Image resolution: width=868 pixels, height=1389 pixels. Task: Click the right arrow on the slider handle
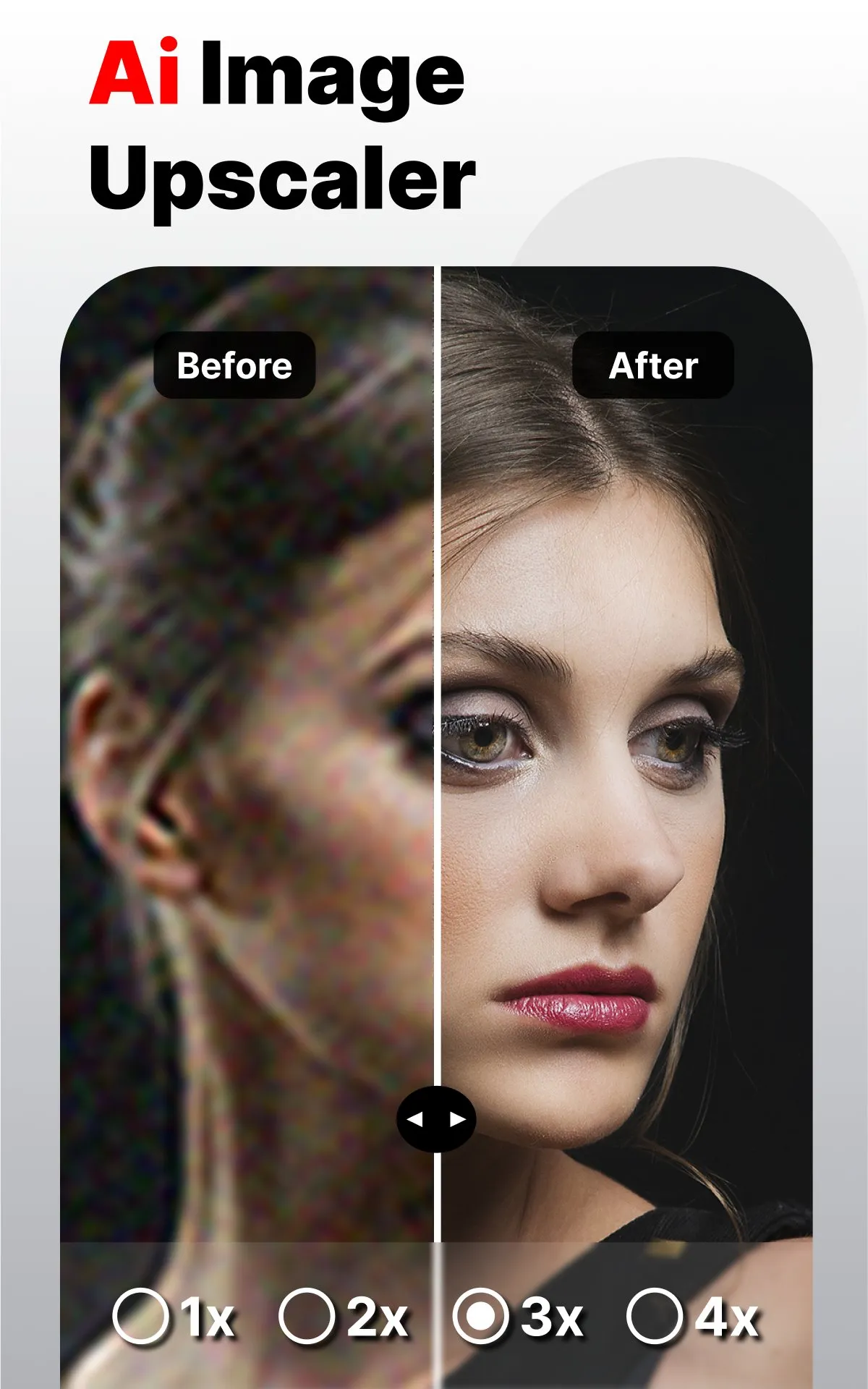click(x=457, y=1118)
